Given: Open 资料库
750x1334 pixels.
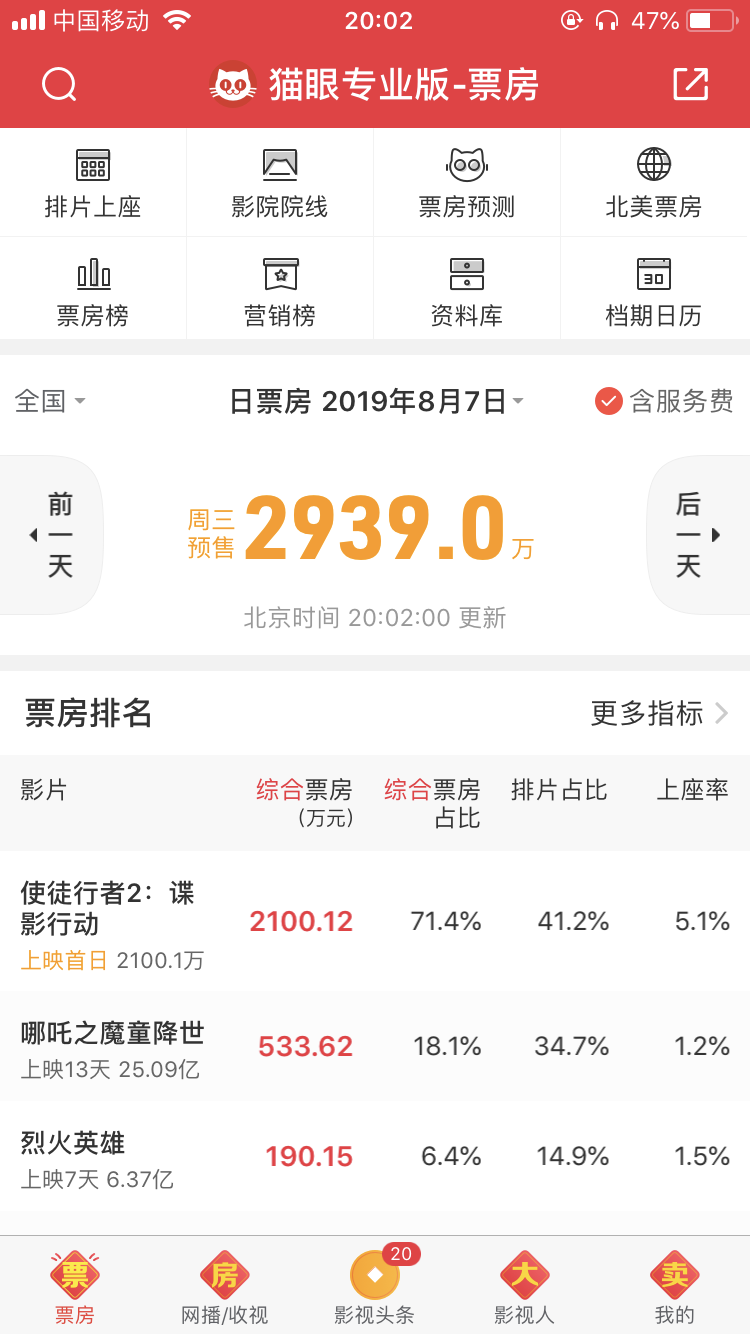Looking at the screenshot, I should (467, 291).
